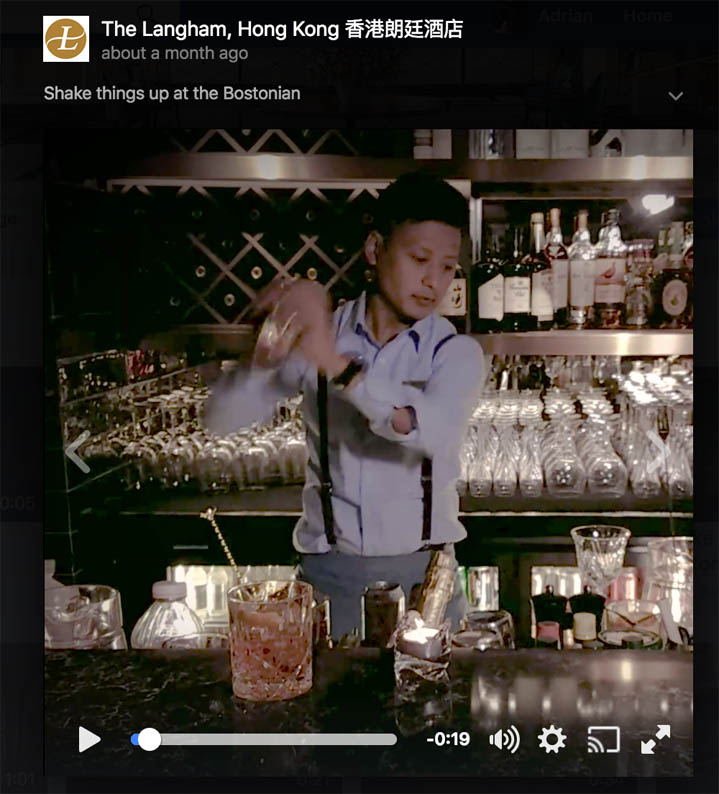Image resolution: width=719 pixels, height=794 pixels.
Task: Open video quality settings gear
Action: [552, 739]
